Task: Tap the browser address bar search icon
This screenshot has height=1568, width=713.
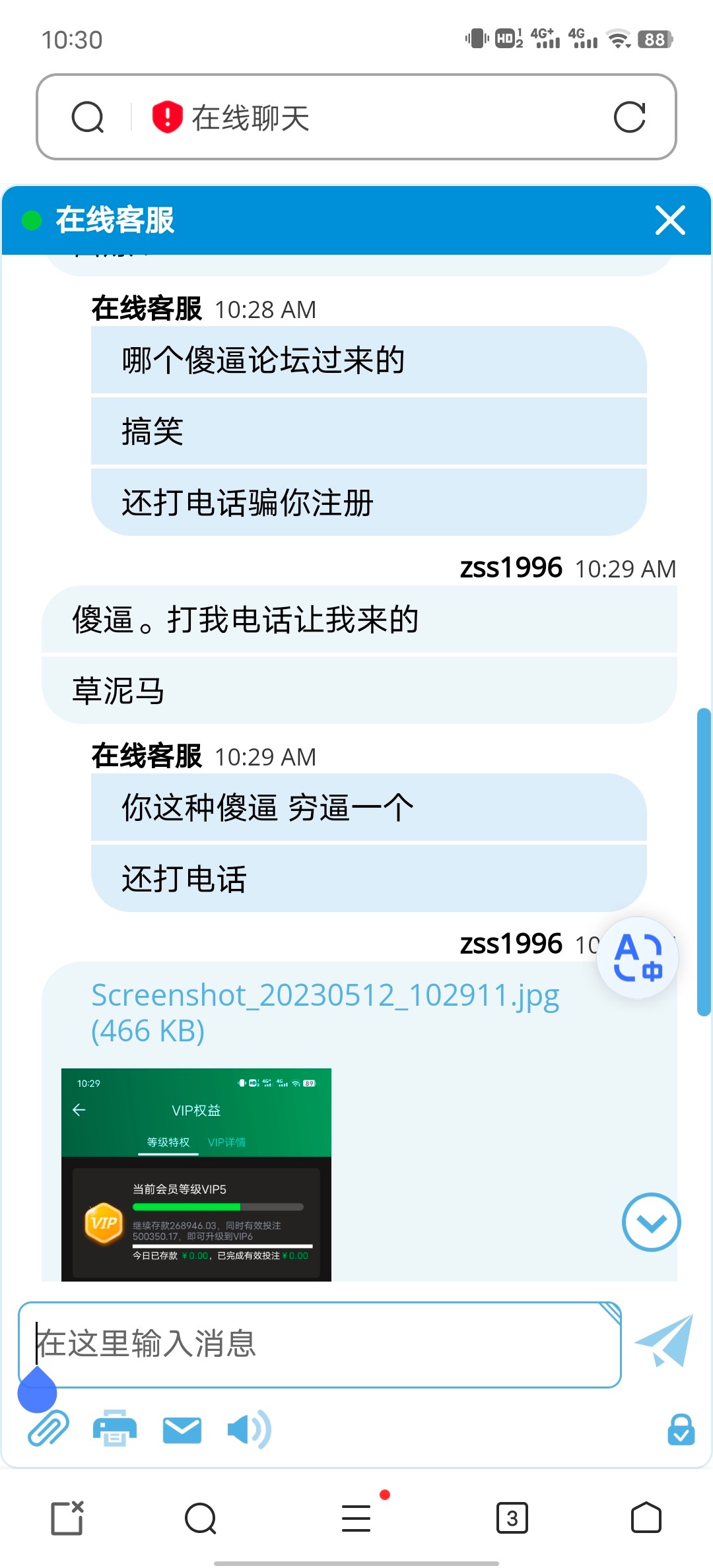Action: (x=88, y=117)
